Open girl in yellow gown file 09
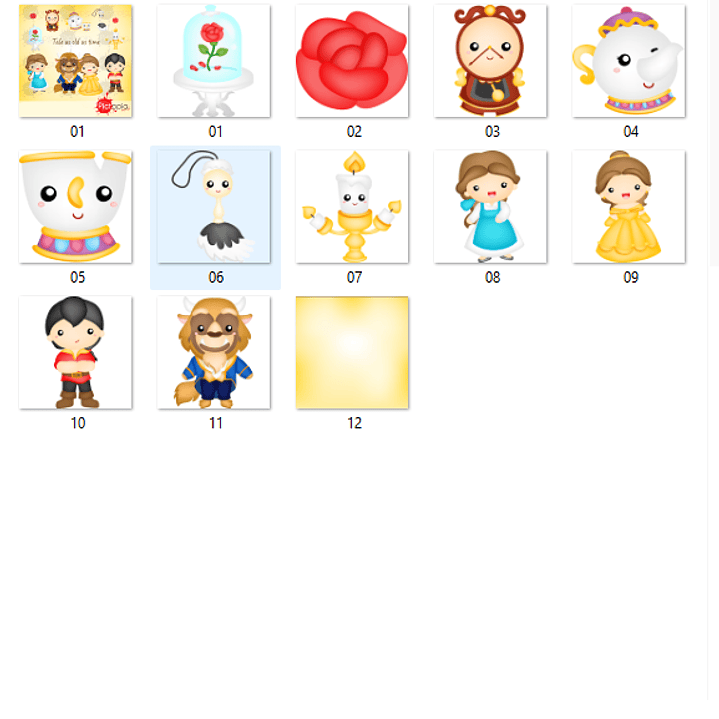719x719 pixels. pos(628,207)
